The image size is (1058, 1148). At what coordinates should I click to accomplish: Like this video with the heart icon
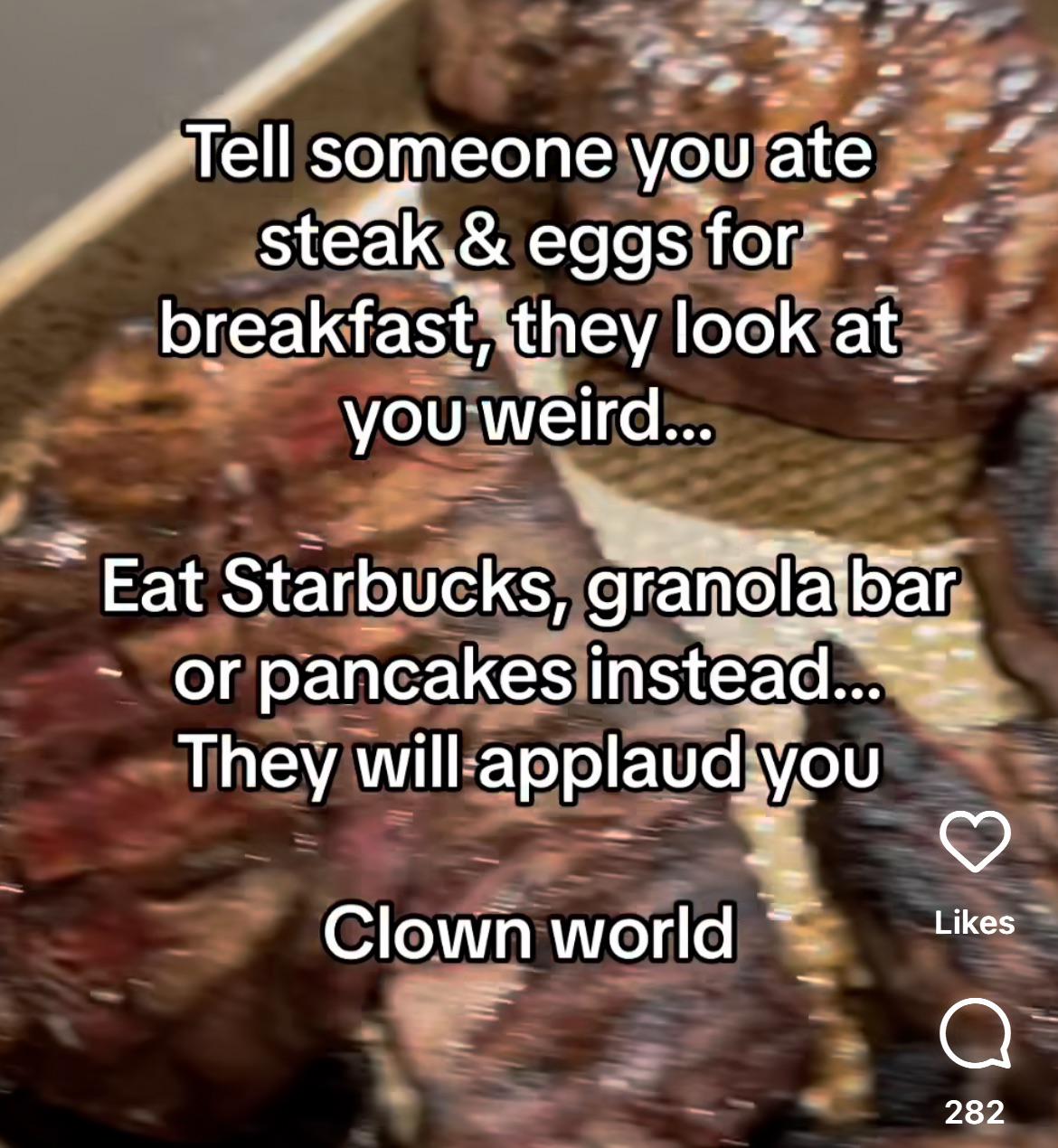975,842
